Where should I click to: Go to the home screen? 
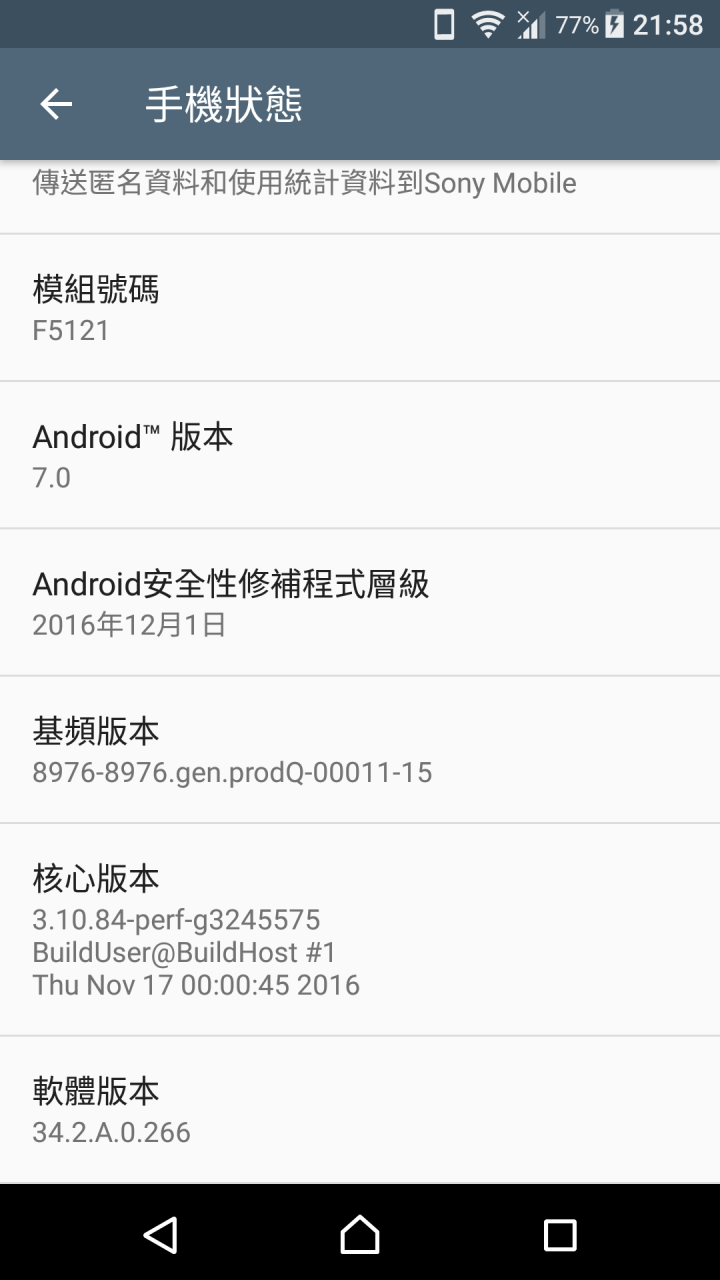[360, 1234]
